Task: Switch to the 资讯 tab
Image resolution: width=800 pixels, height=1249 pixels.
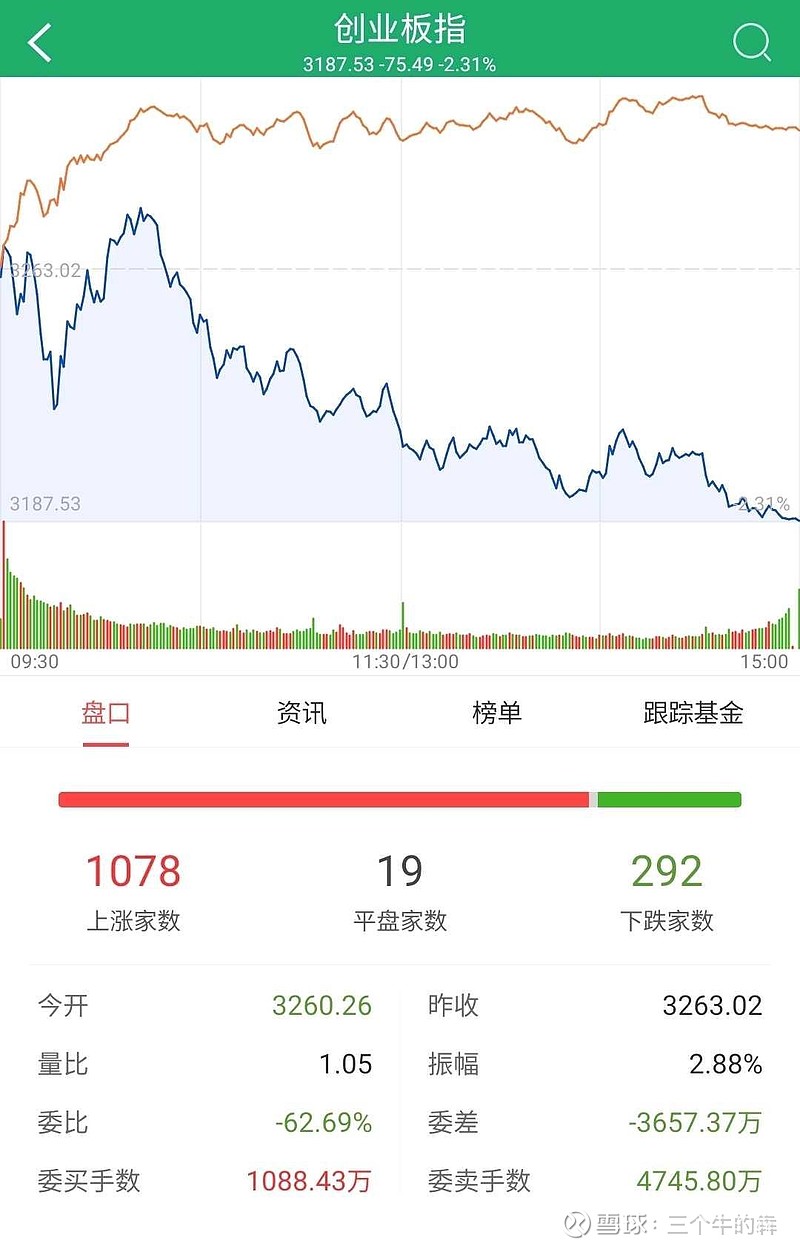Action: pyautogui.click(x=299, y=713)
